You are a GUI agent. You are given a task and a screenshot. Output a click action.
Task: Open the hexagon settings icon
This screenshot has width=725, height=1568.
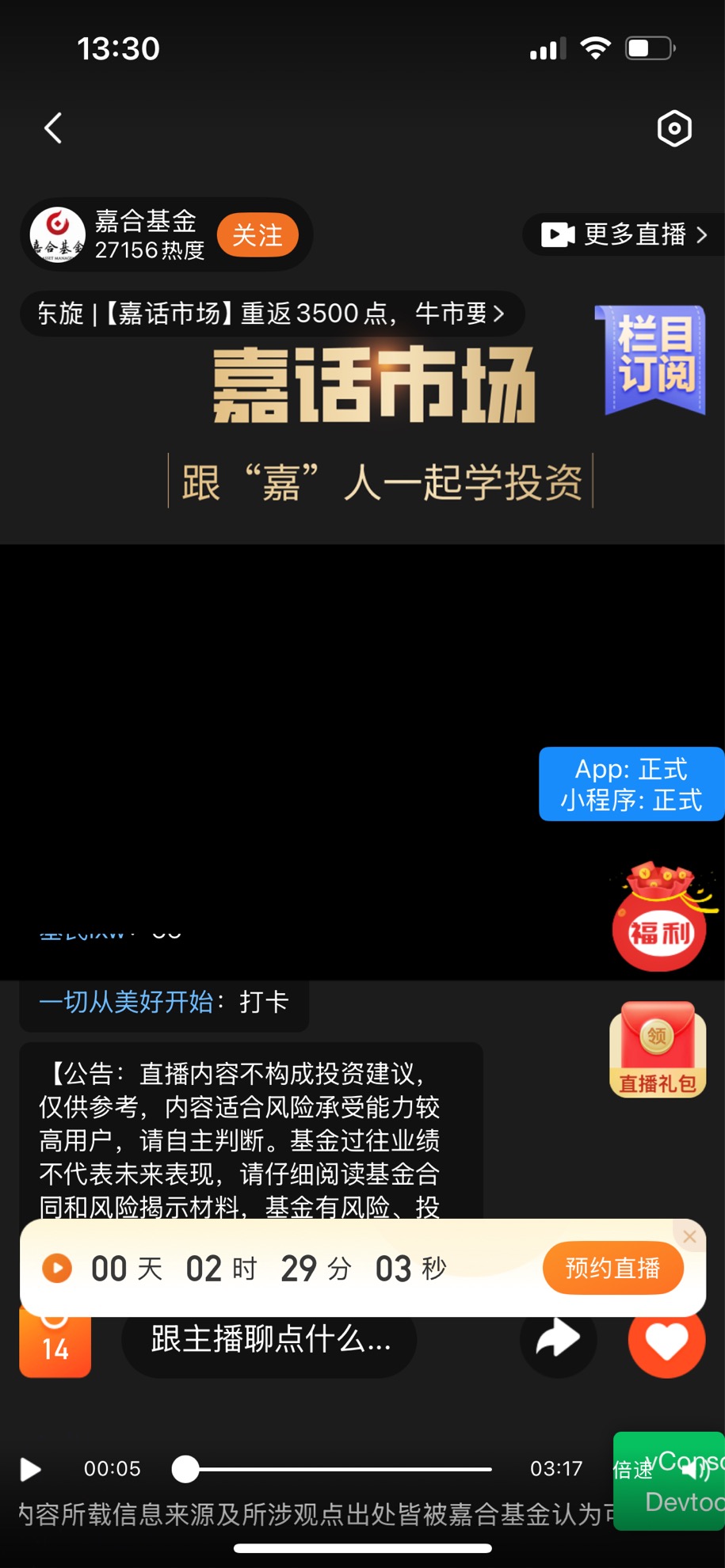click(673, 128)
